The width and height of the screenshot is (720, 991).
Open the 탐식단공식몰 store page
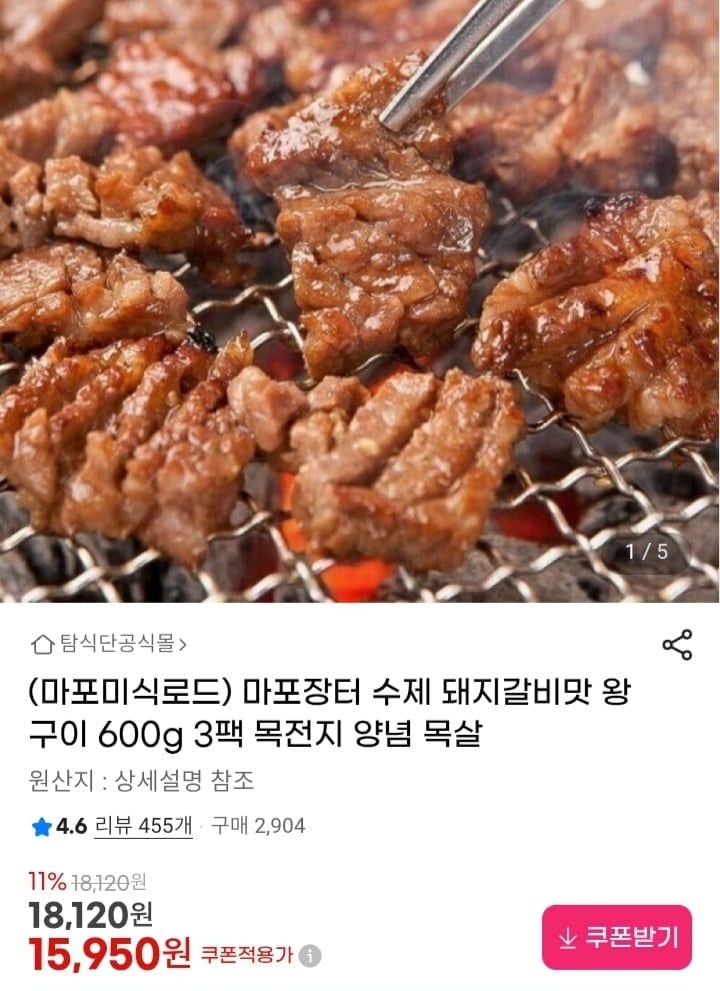[110, 643]
